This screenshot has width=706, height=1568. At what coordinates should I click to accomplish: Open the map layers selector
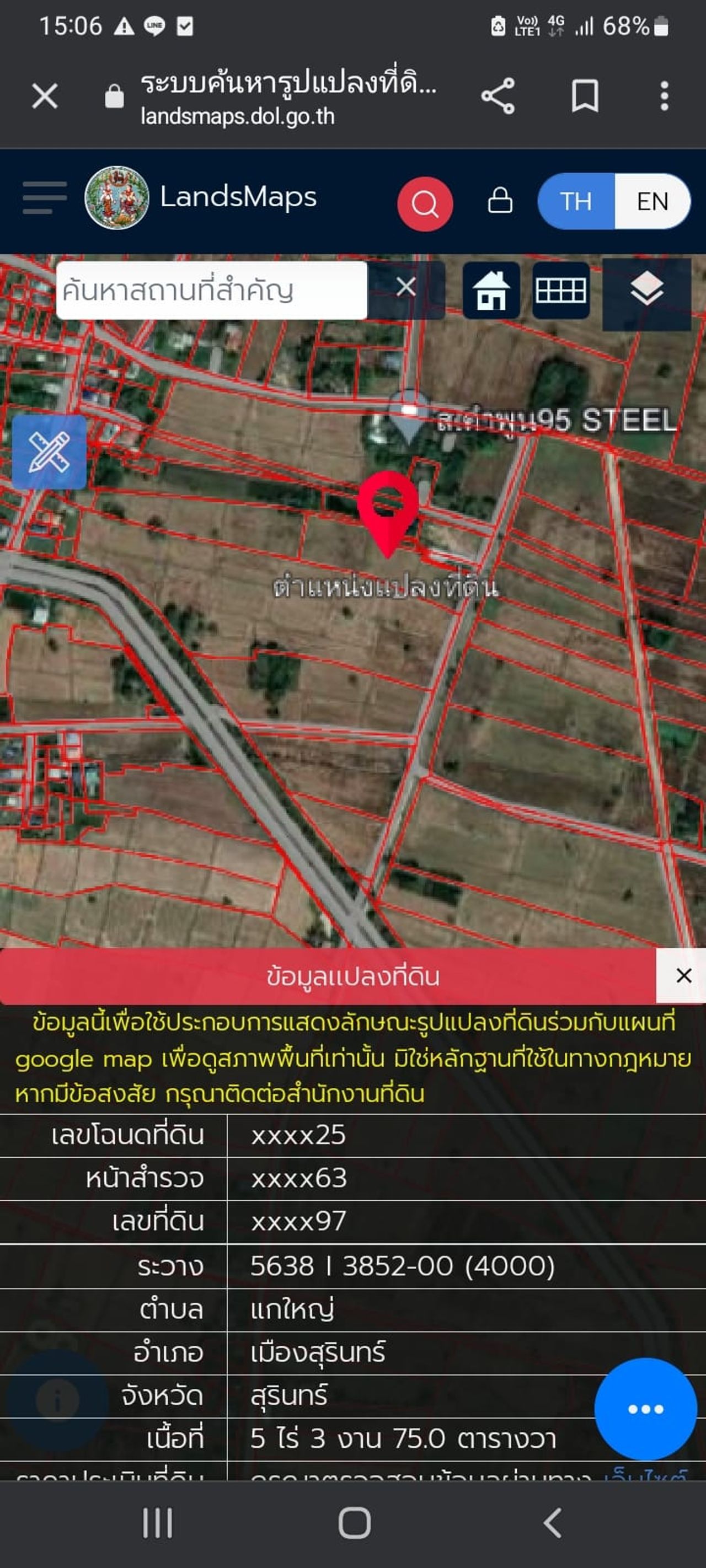(x=646, y=291)
